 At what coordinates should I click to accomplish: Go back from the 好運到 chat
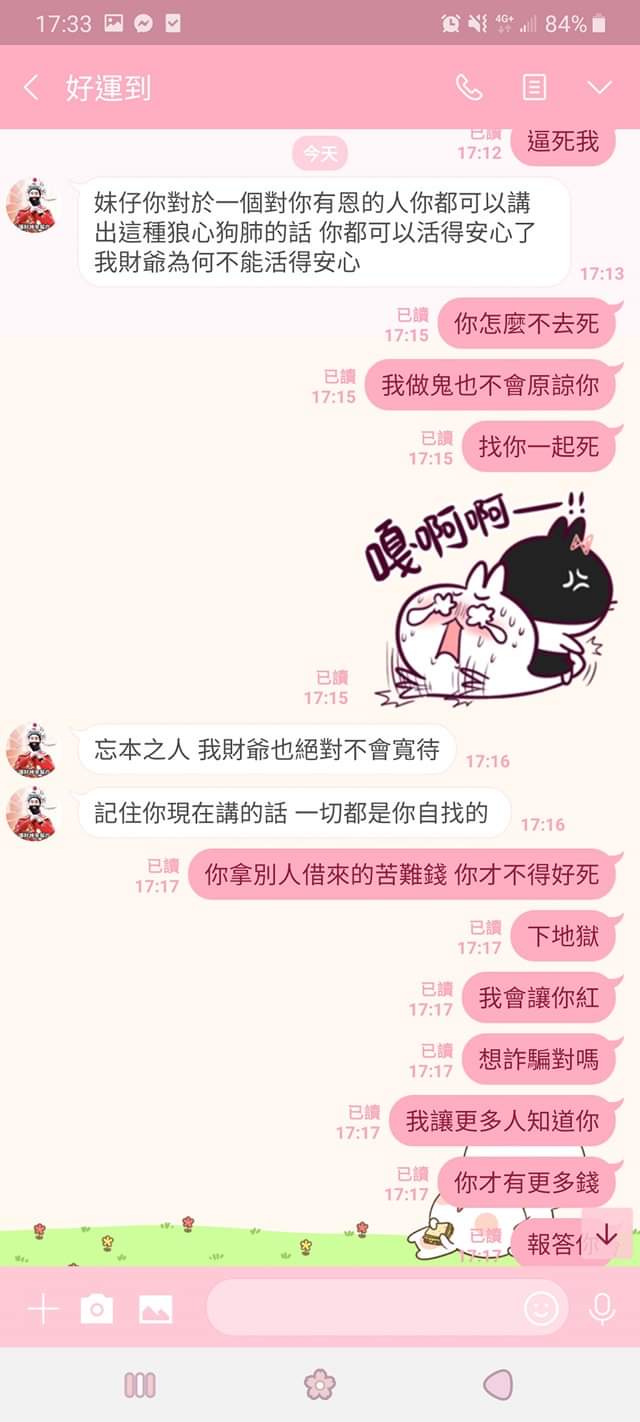tap(31, 88)
